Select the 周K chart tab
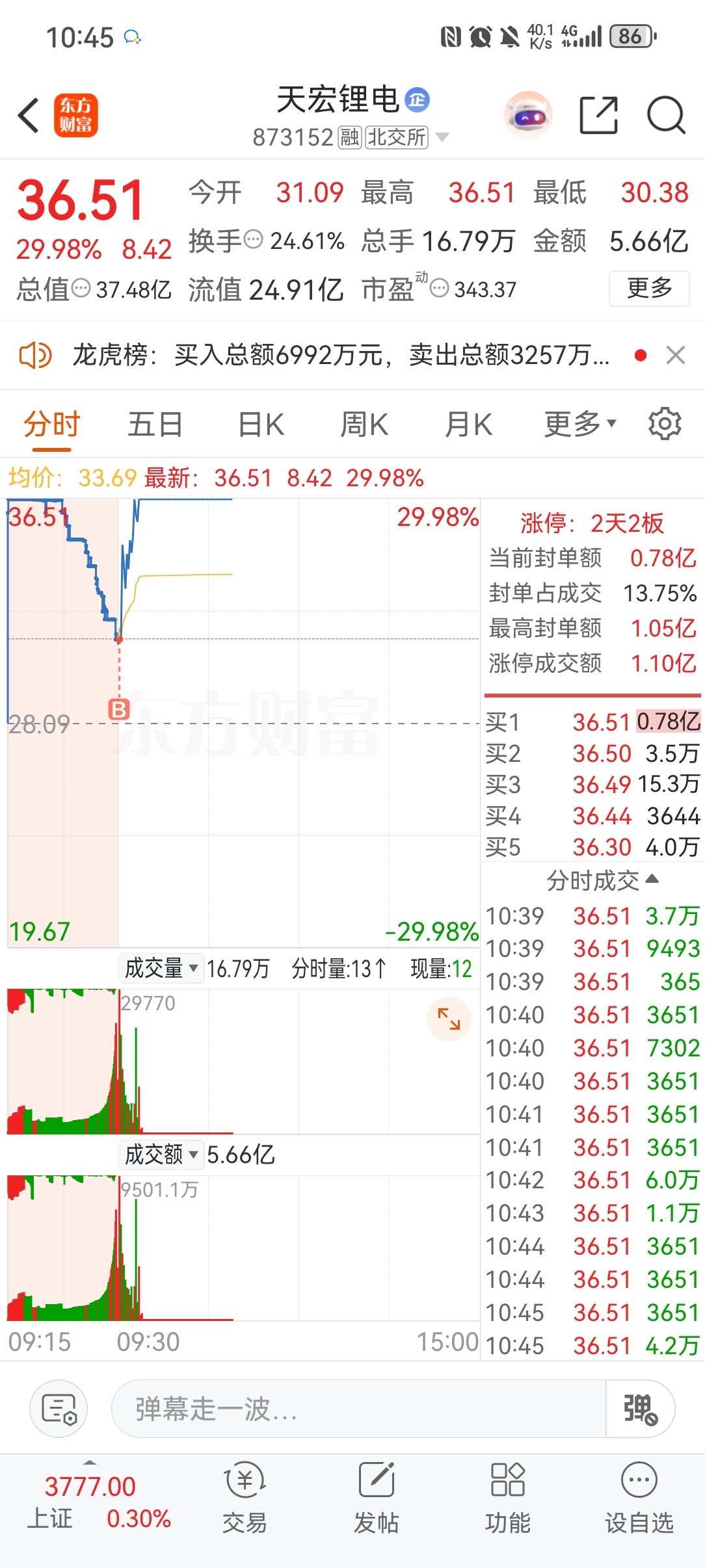 364,425
